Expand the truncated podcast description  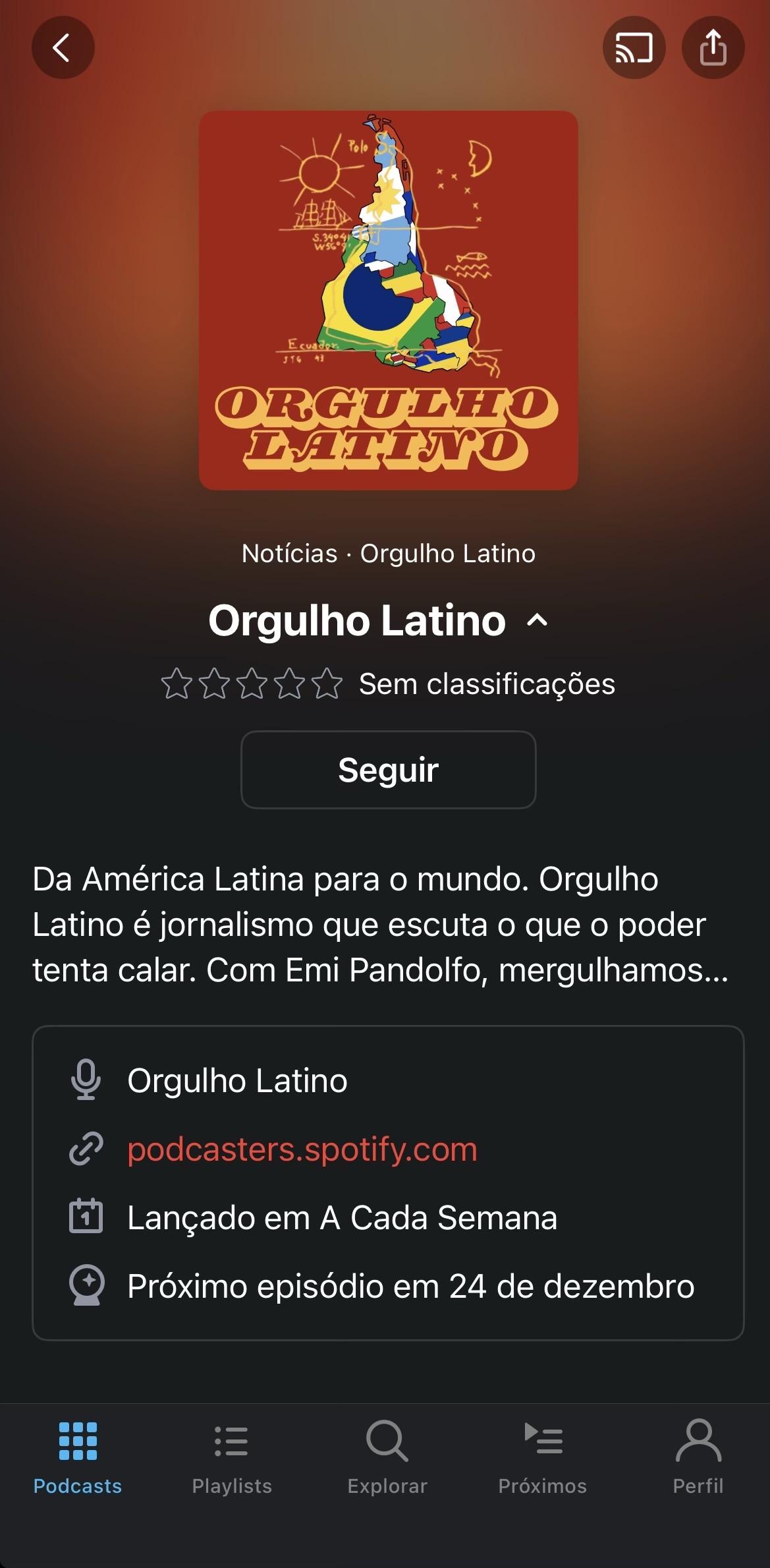(x=381, y=924)
